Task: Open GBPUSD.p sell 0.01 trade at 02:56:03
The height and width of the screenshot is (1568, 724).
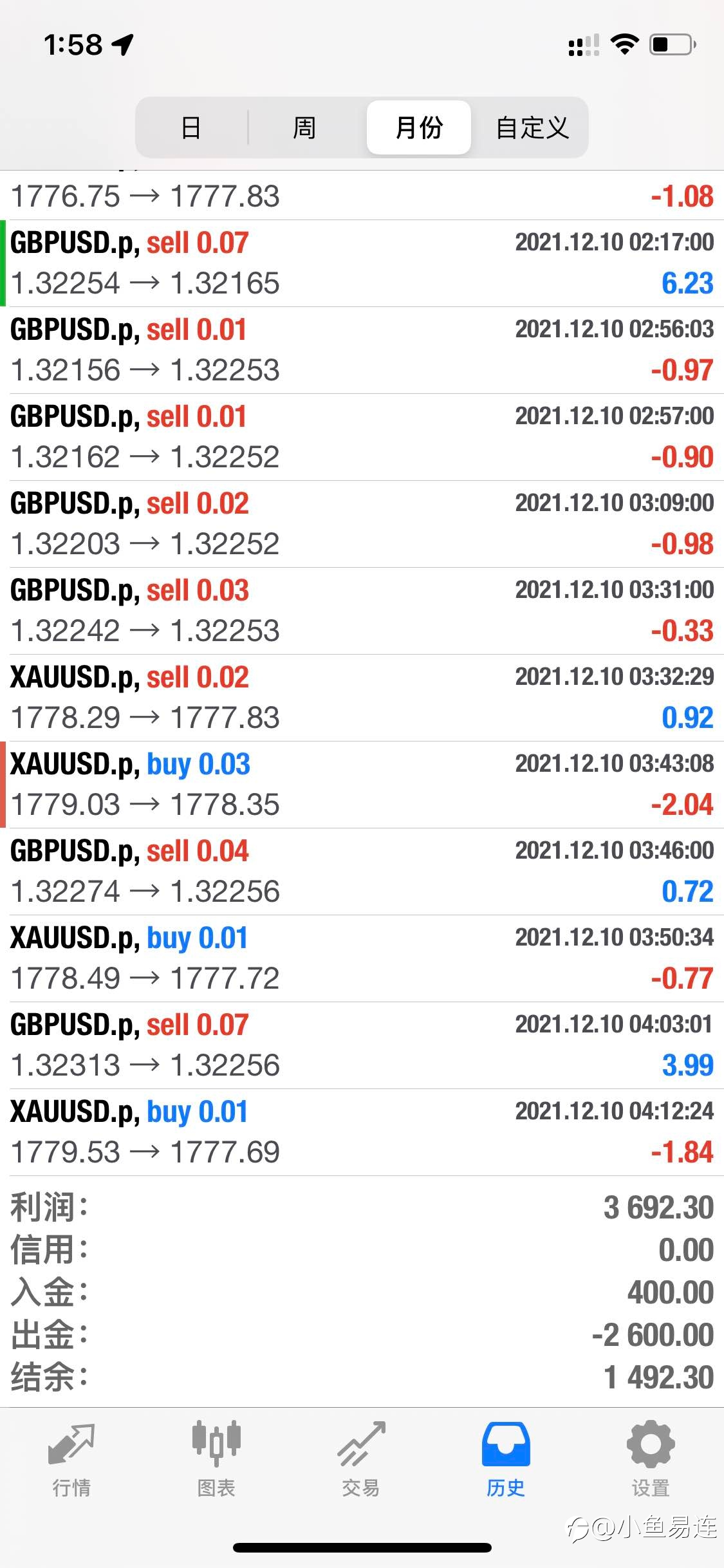Action: (x=362, y=350)
